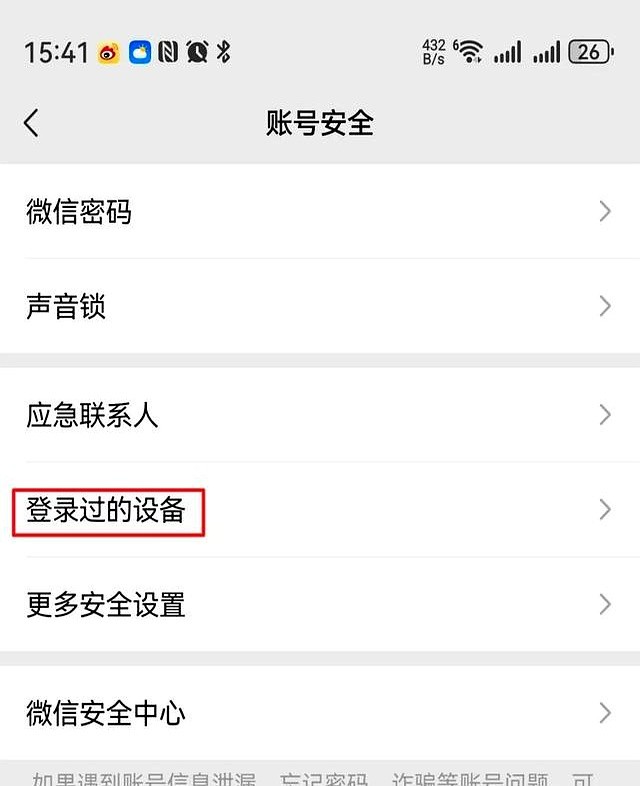Enter 微信安全中心
Viewport: 640px width, 786px height.
pyautogui.click(x=320, y=713)
